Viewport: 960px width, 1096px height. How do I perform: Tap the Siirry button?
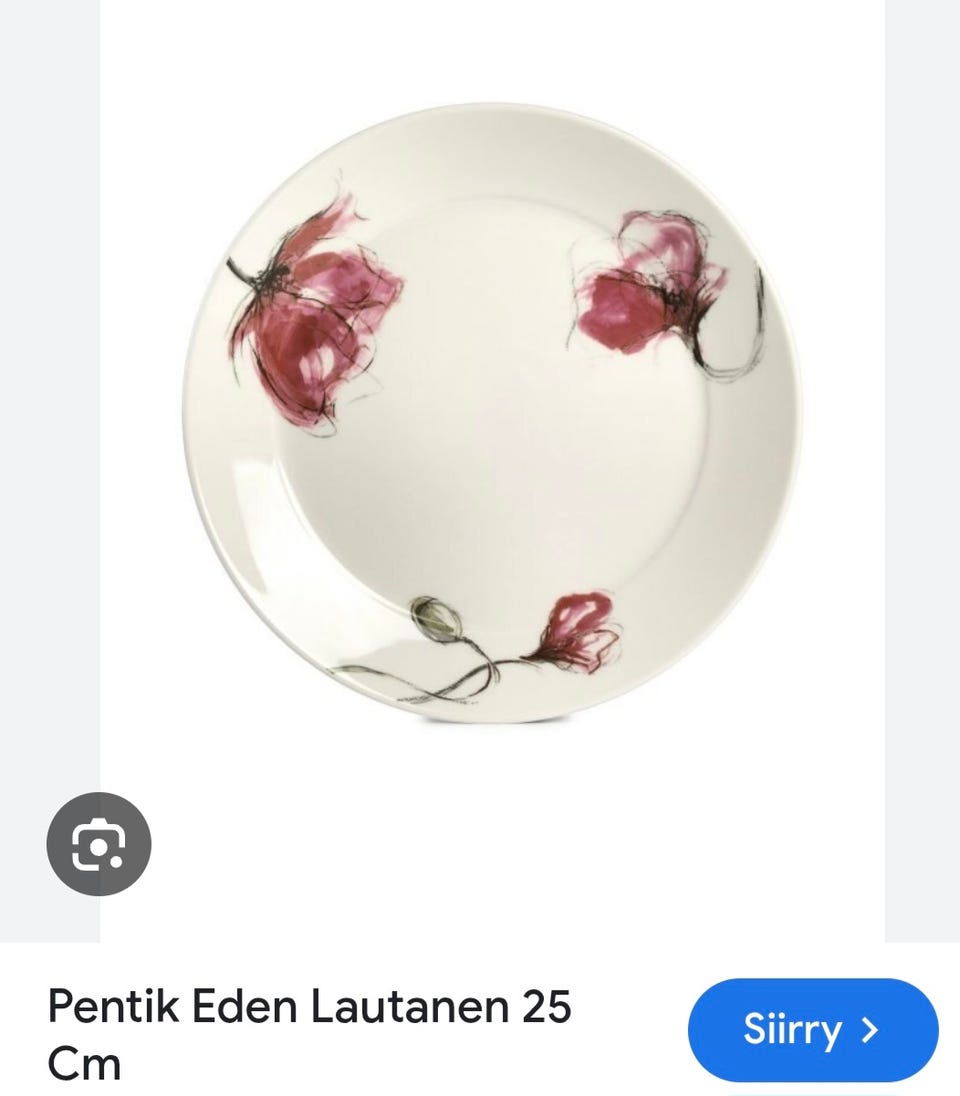point(812,1029)
